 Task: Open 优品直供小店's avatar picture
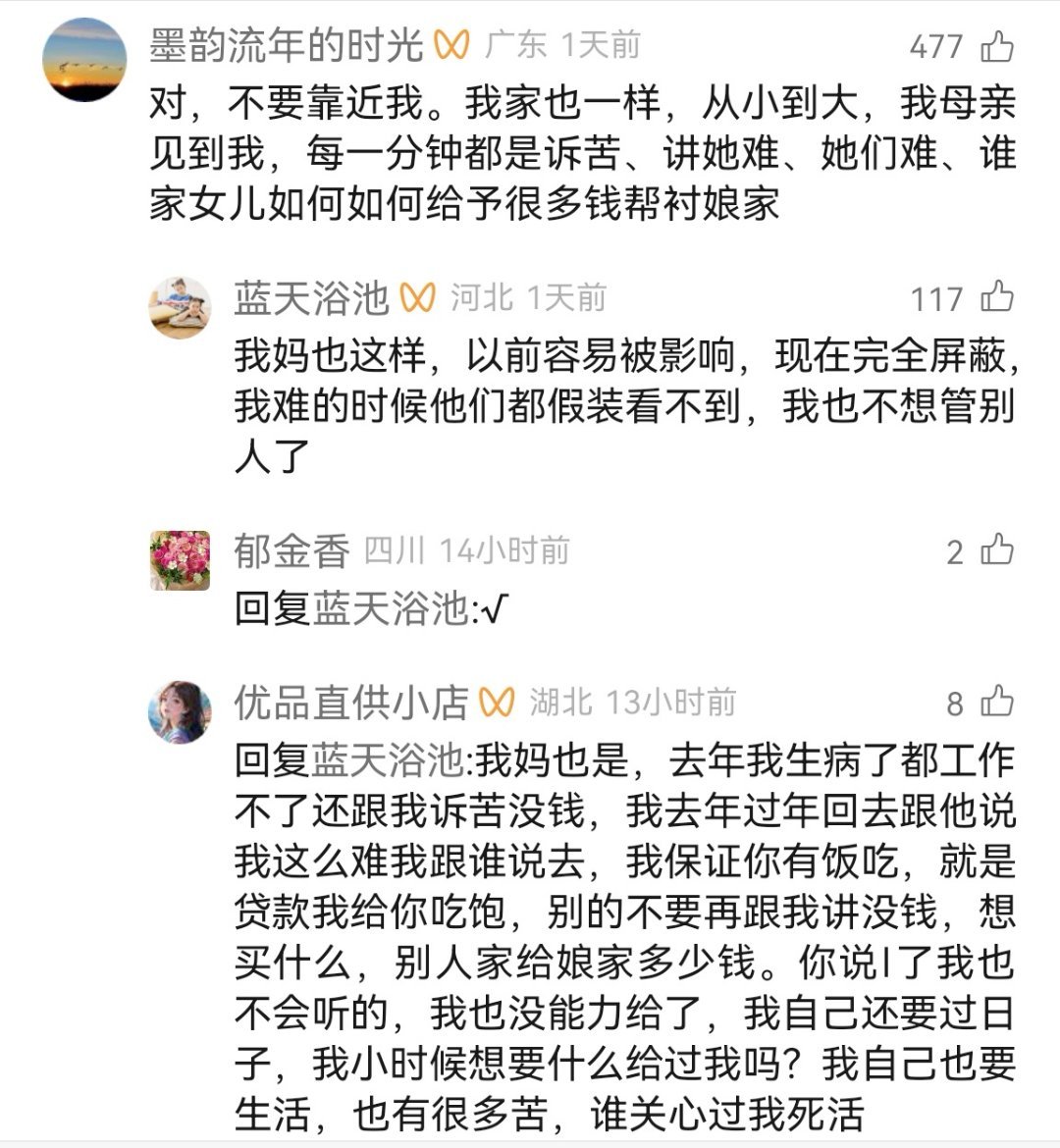pos(177,705)
